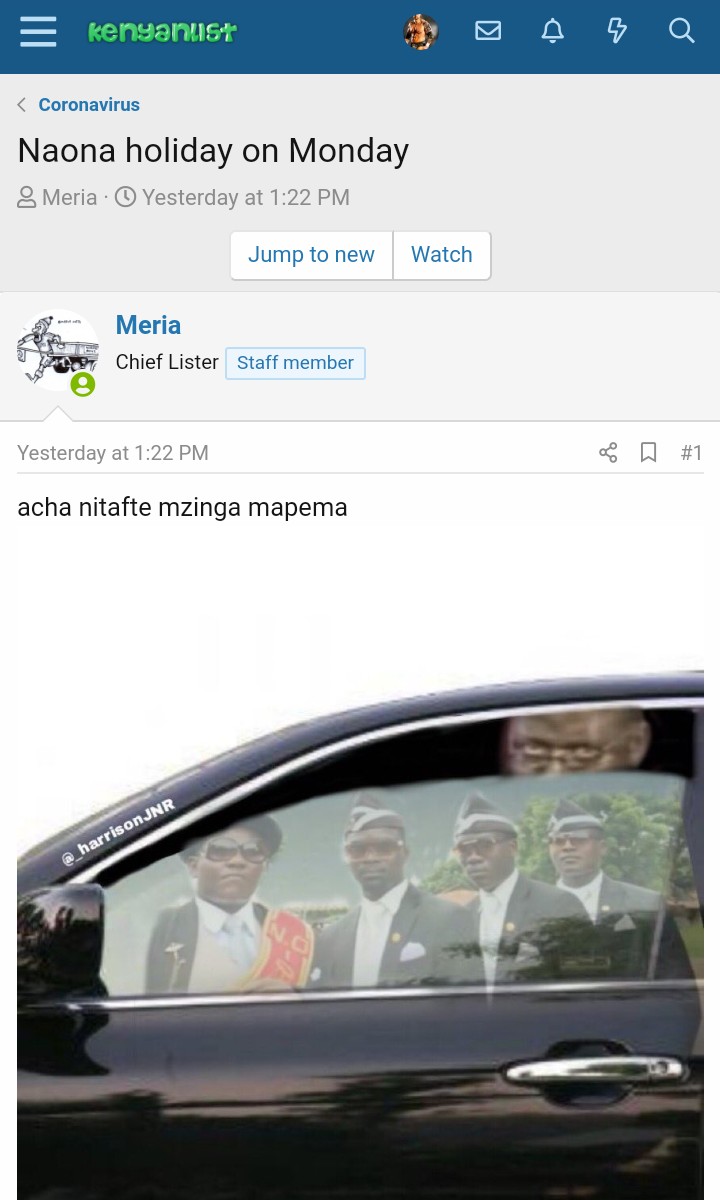
Task: Go back to Coronavirus forum
Action: (x=88, y=105)
